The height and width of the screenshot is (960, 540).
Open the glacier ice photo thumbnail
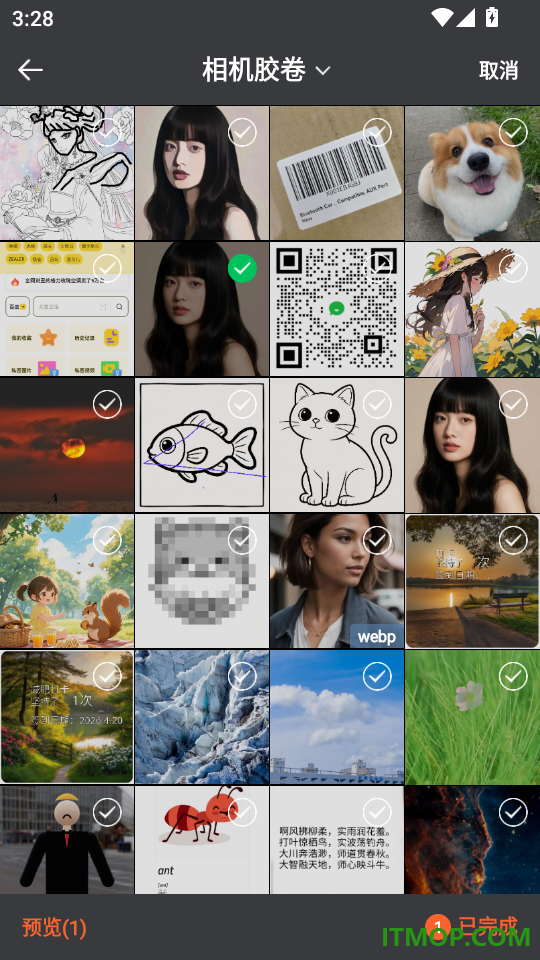click(202, 717)
